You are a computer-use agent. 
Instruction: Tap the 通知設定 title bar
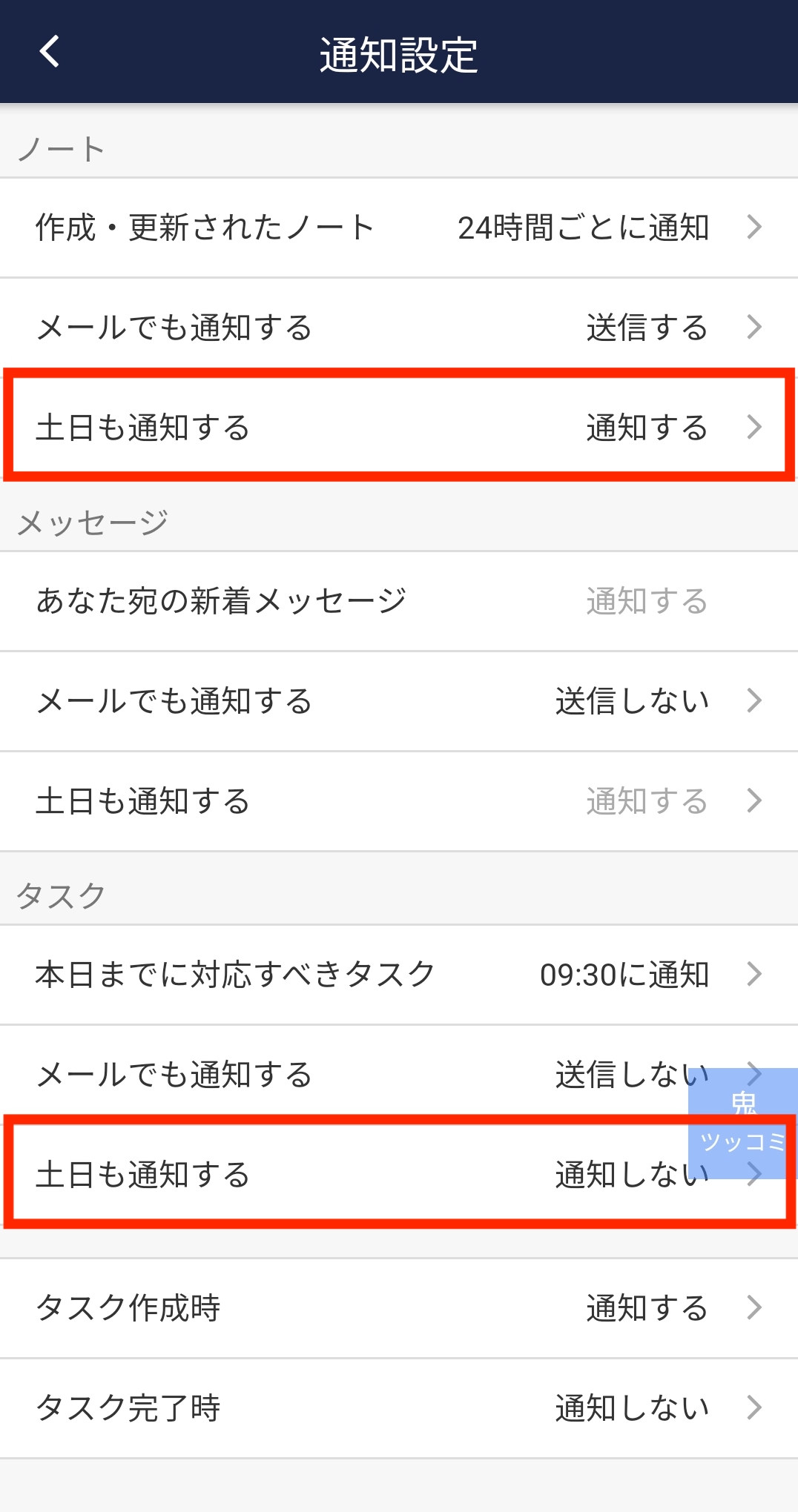coord(399,52)
